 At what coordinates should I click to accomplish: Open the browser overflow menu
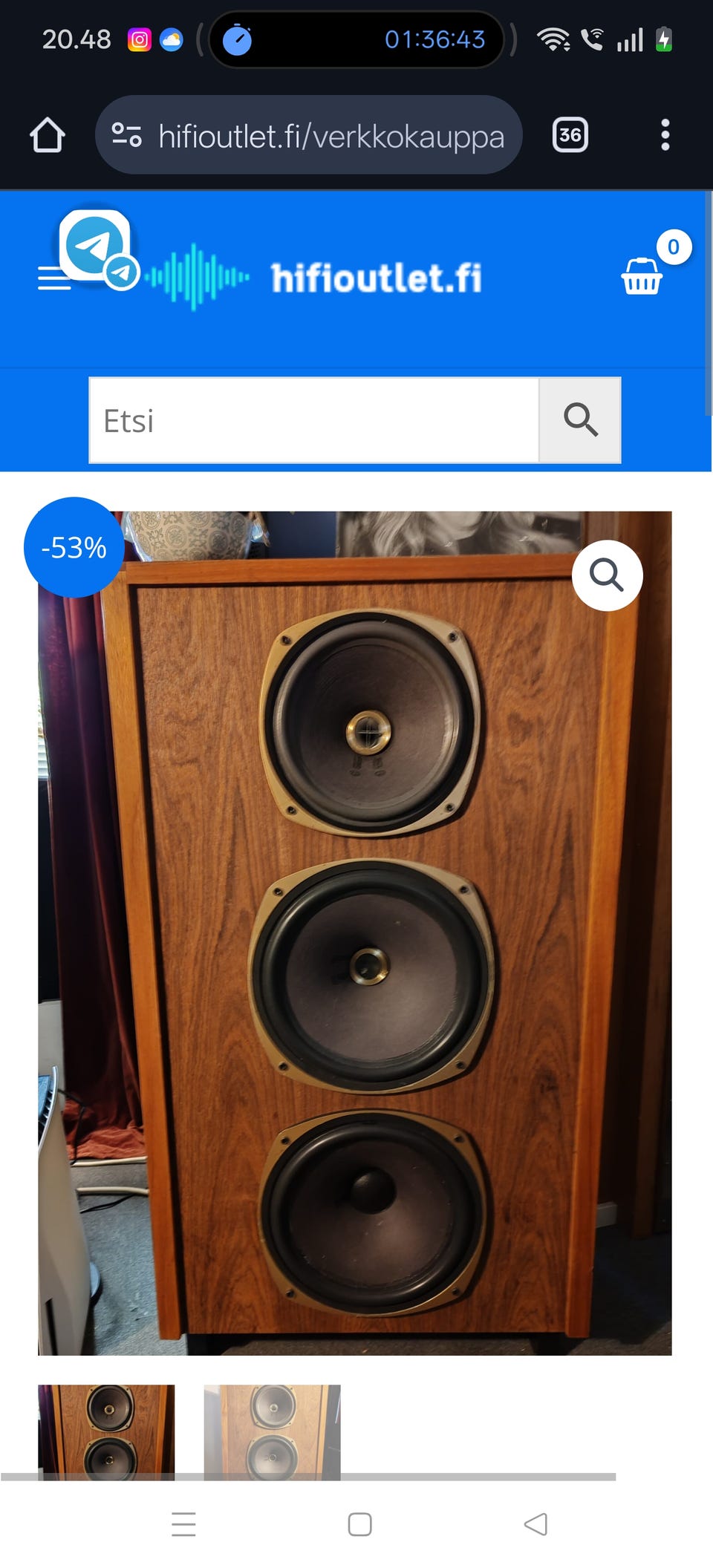pyautogui.click(x=665, y=135)
